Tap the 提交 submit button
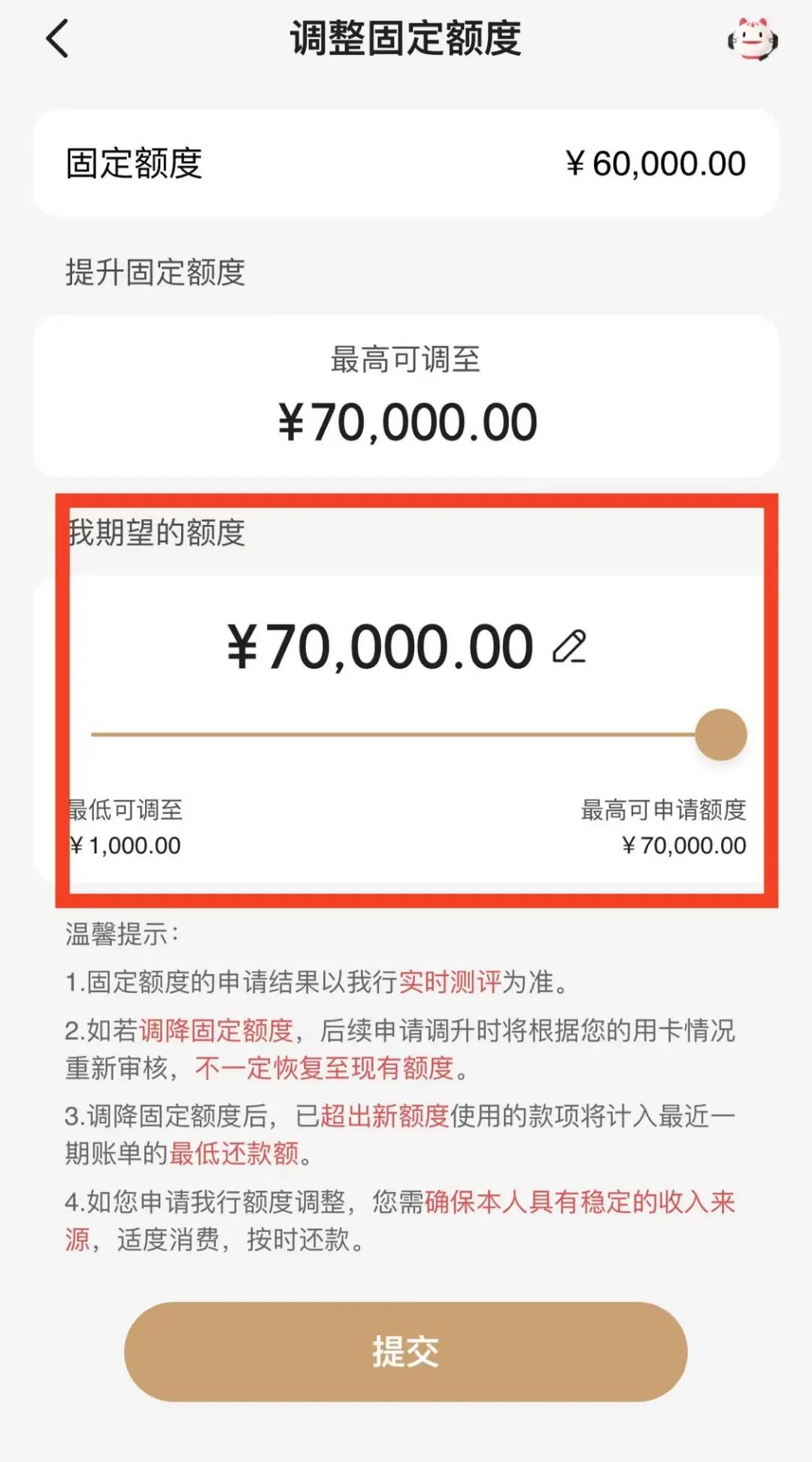 coord(406,1351)
